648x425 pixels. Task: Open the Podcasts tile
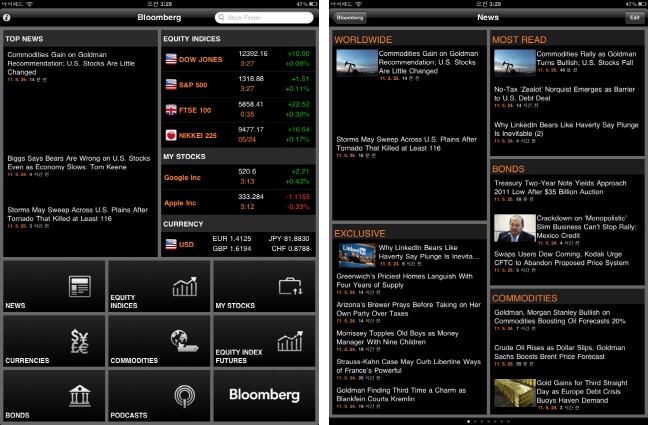coord(157,396)
